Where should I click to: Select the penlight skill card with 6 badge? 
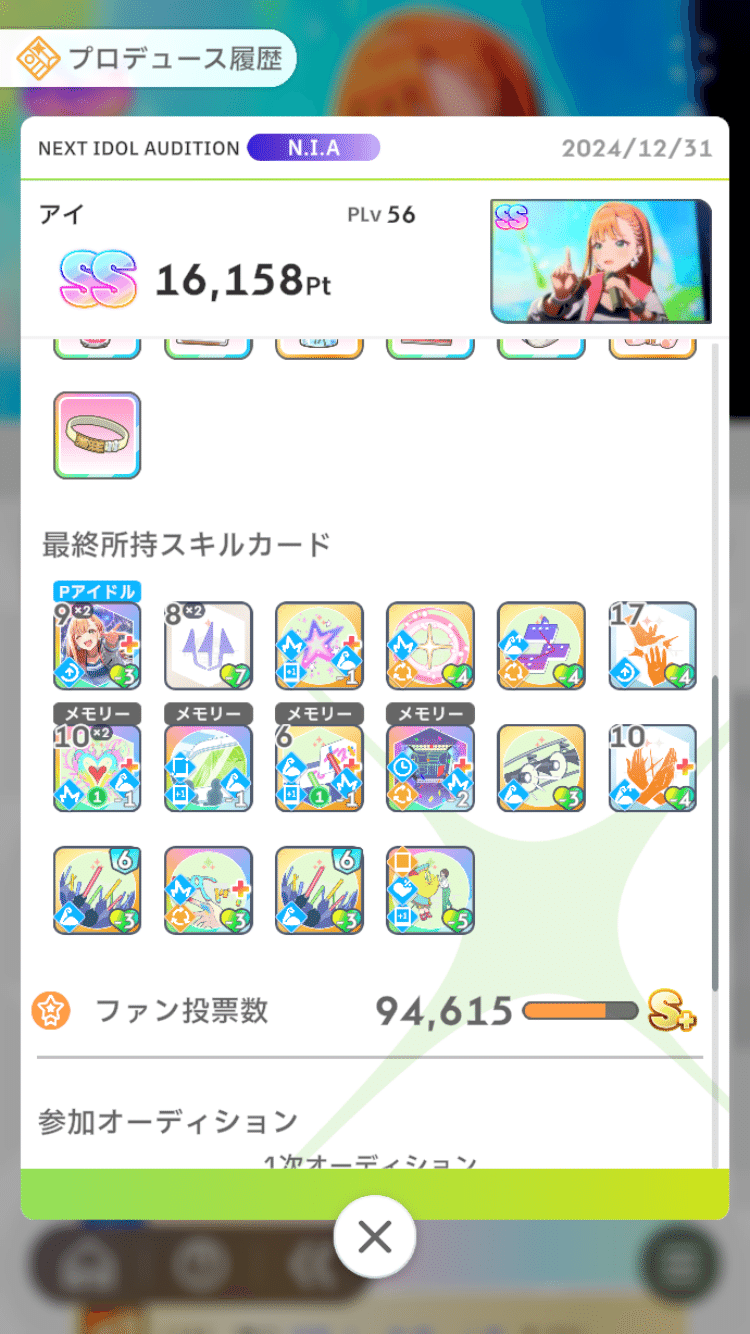[97, 890]
